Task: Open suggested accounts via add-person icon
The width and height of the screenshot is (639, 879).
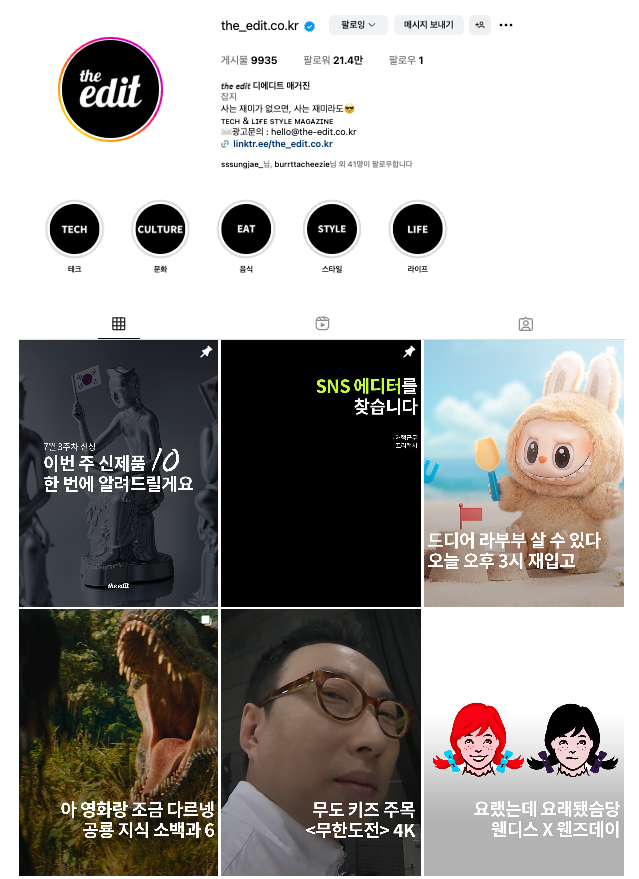Action: point(479,25)
